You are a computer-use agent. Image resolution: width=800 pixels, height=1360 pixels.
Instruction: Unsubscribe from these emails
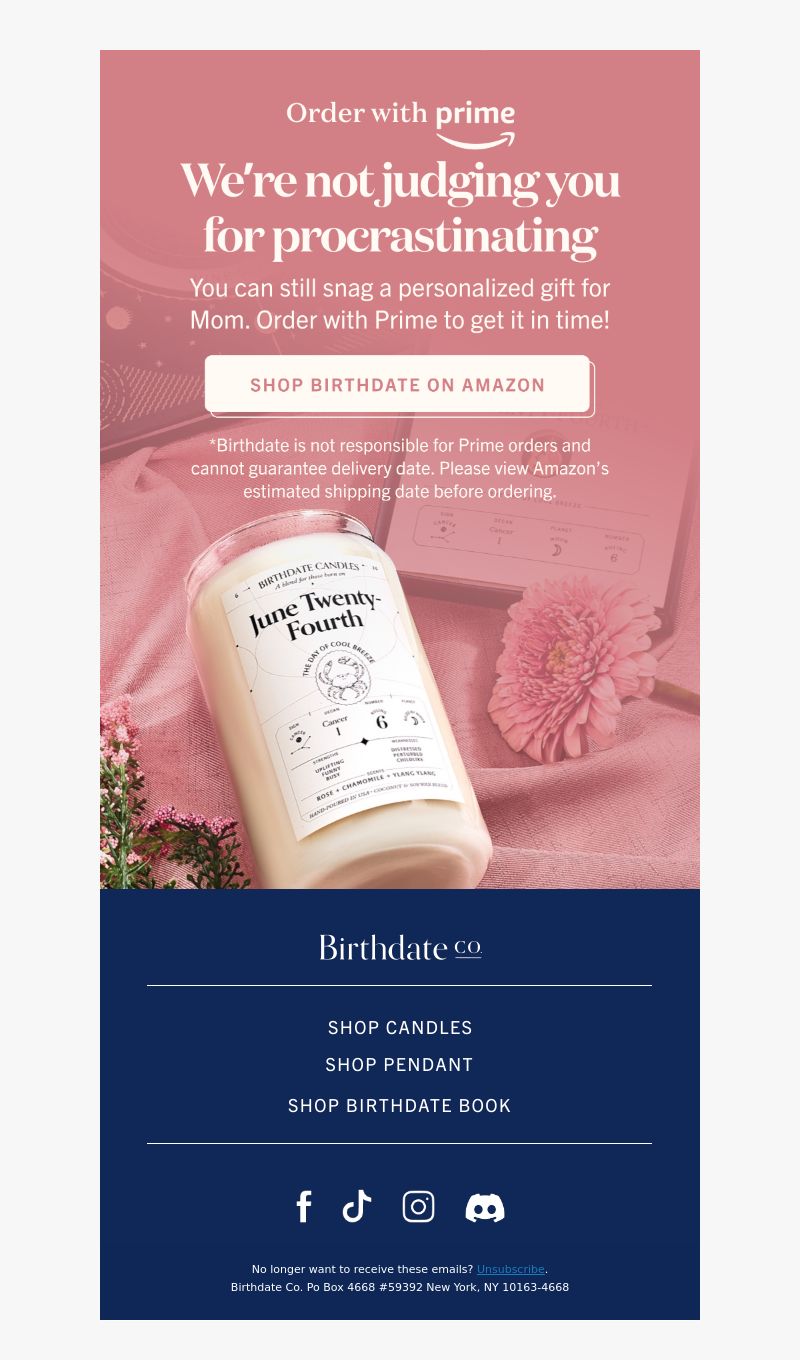[x=510, y=1269]
